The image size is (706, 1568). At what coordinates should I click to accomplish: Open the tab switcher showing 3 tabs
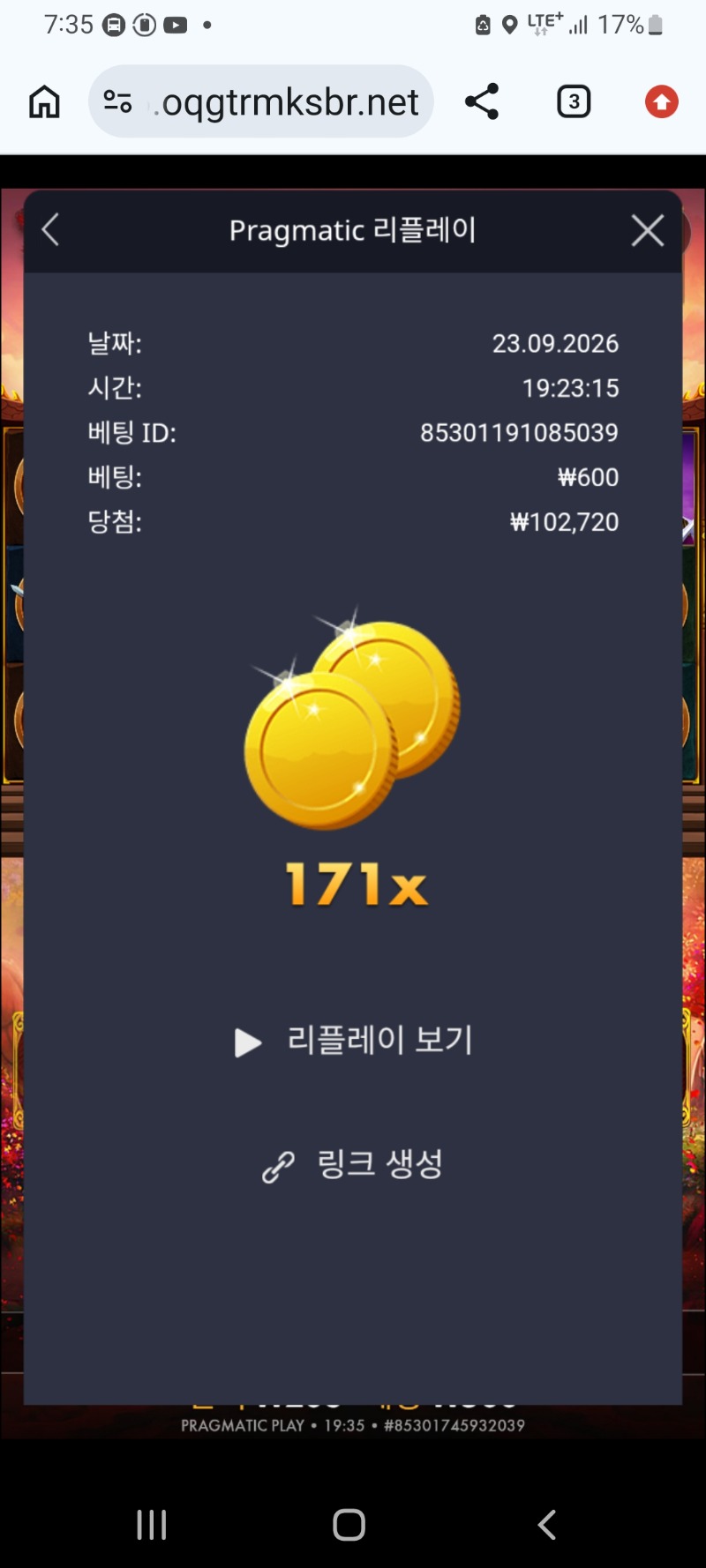tap(574, 102)
